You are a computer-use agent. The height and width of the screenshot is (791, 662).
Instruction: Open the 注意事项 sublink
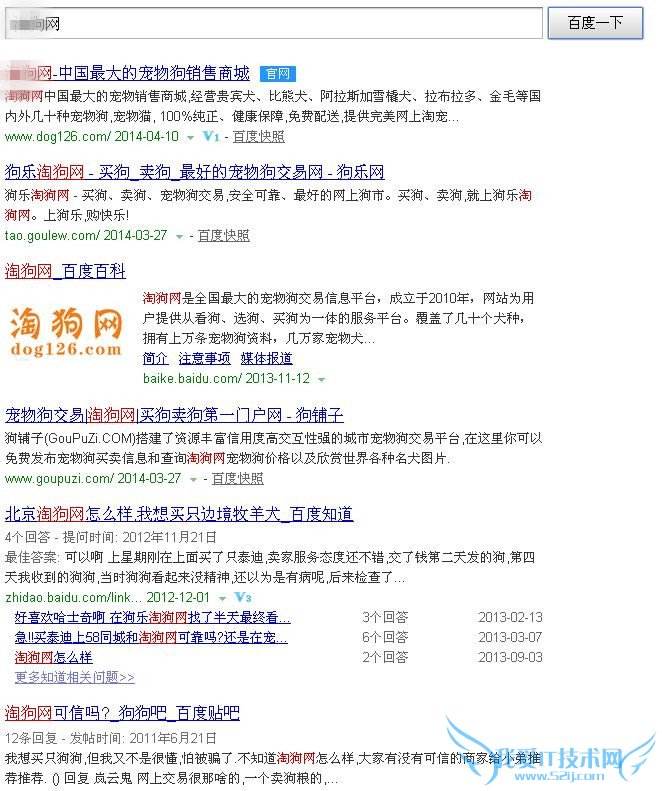[x=204, y=358]
